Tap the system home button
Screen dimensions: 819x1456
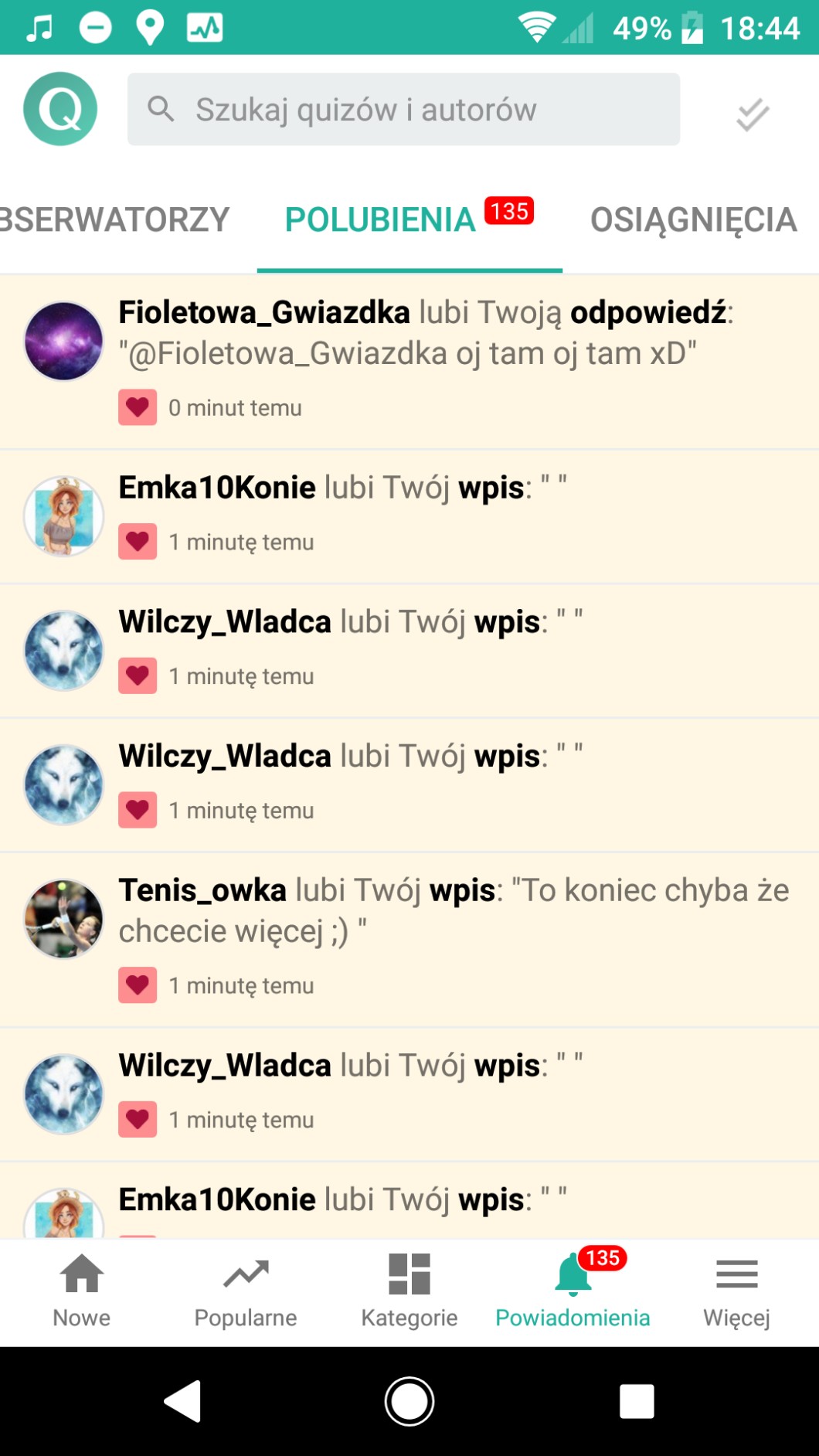409,1401
